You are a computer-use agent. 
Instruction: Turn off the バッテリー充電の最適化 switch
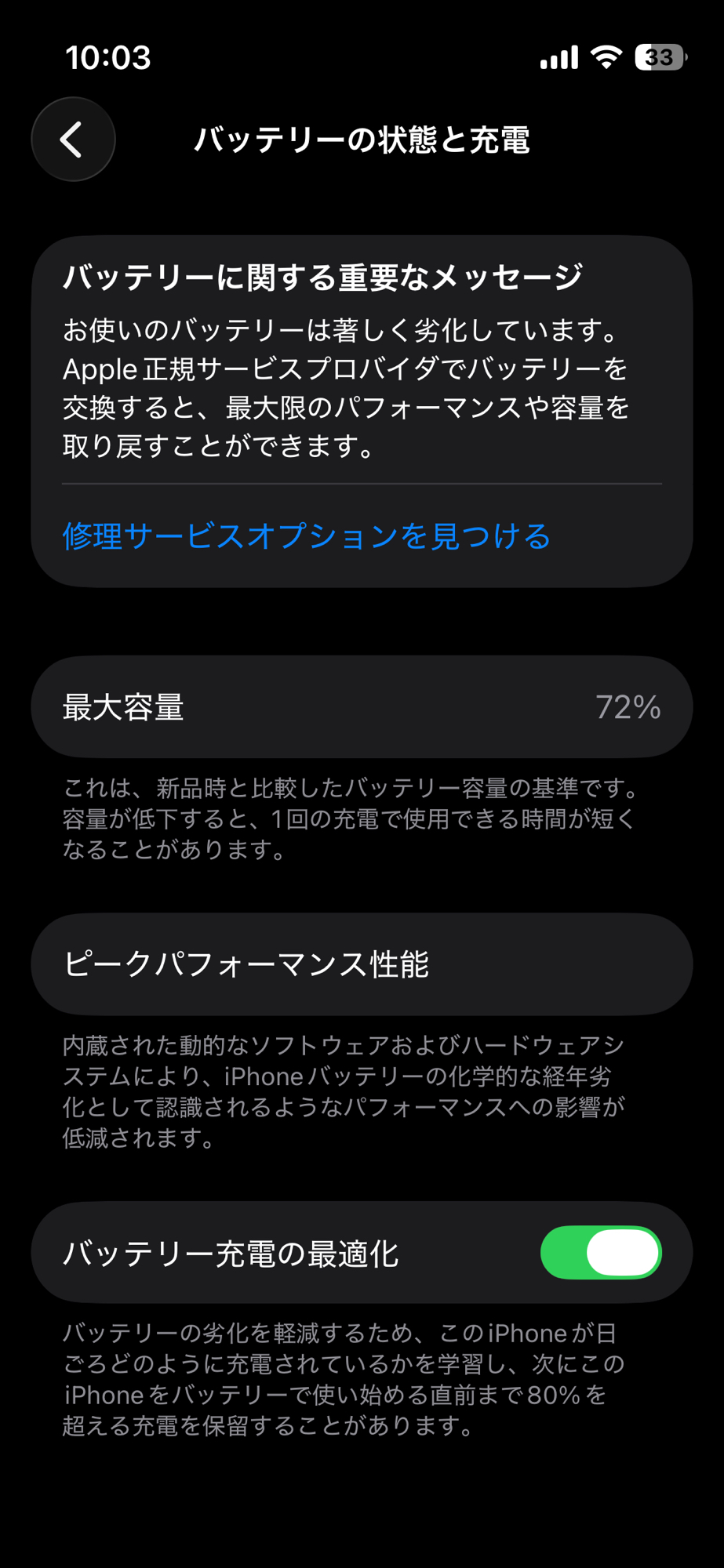600,1252
